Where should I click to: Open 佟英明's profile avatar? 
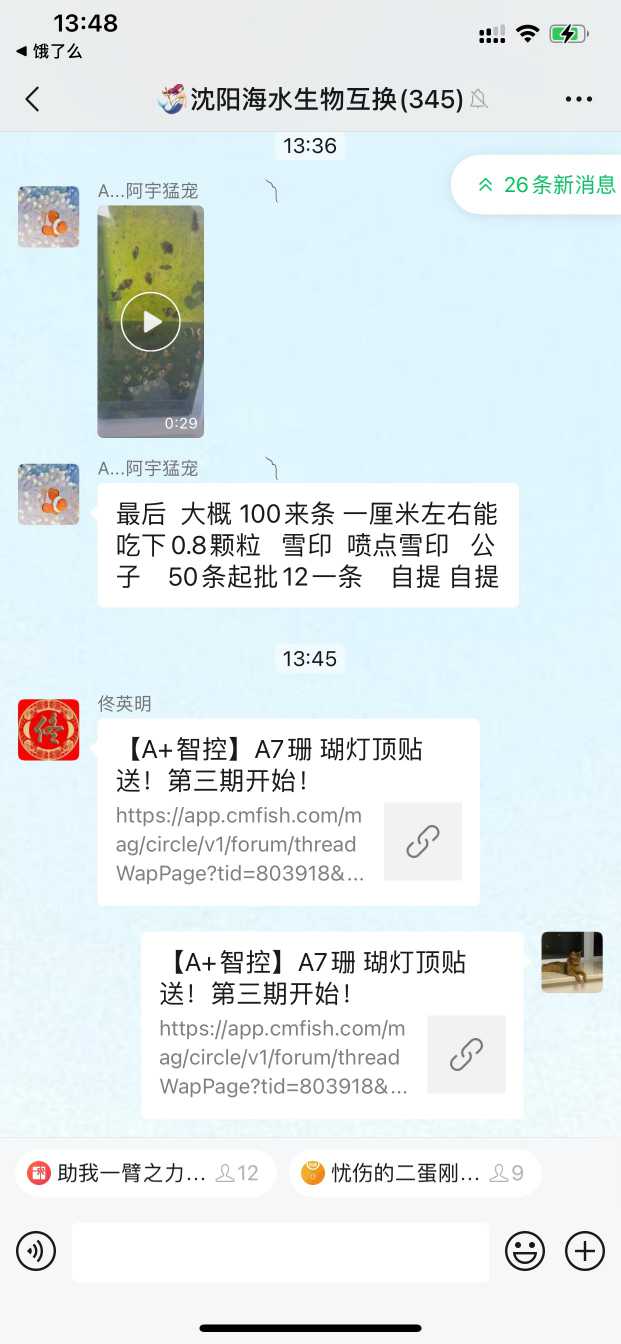[48, 730]
